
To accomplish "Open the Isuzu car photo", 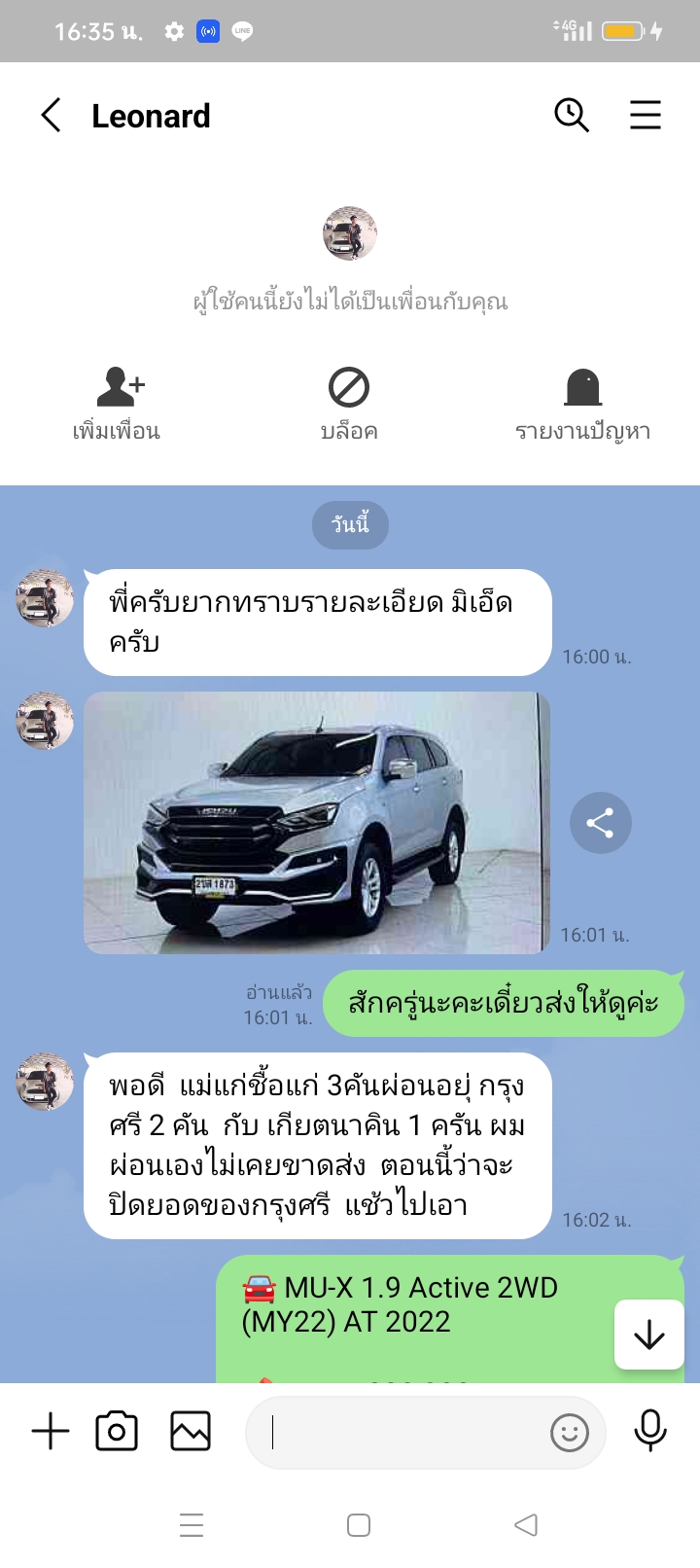I will coord(317,823).
